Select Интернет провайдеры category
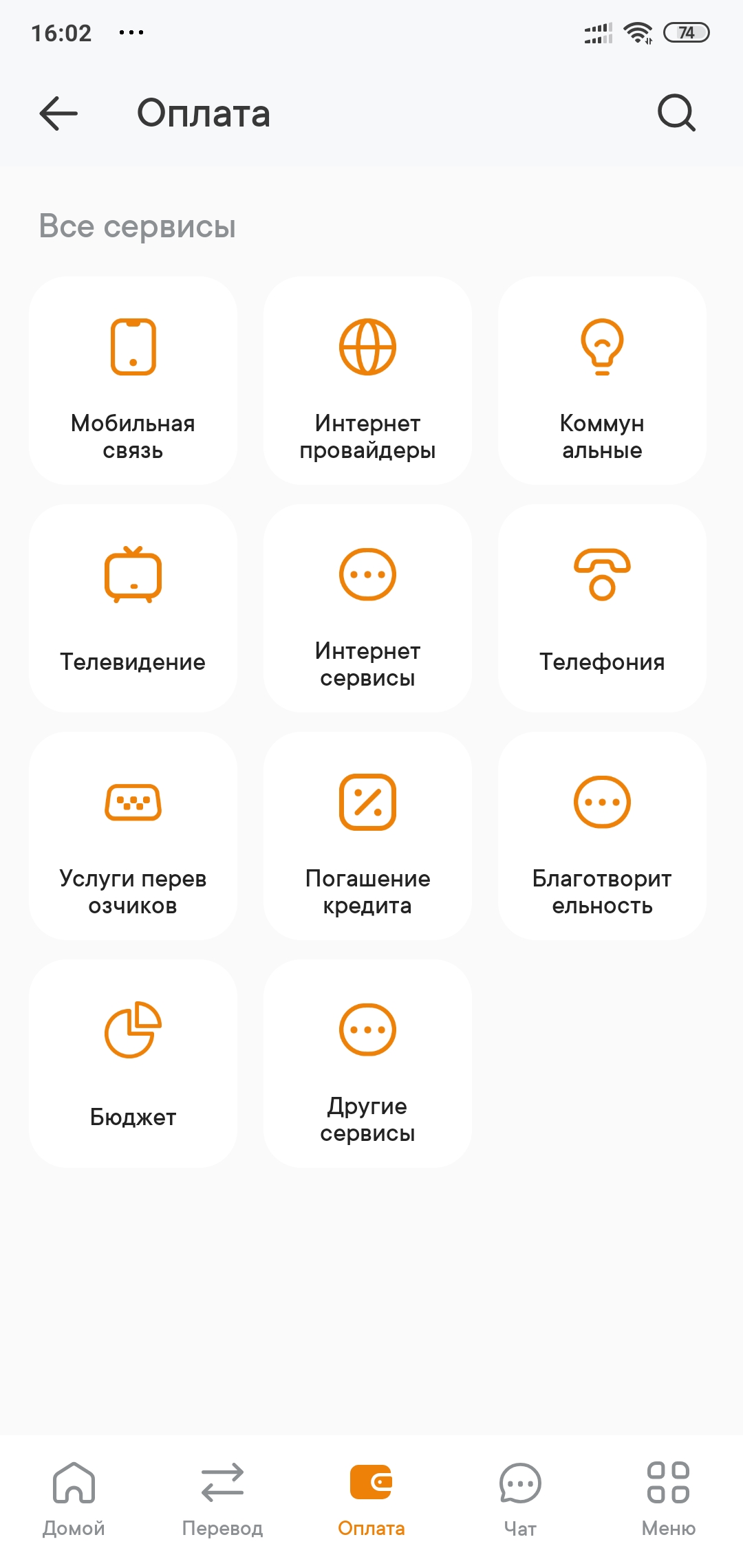743x1568 pixels. [x=367, y=381]
